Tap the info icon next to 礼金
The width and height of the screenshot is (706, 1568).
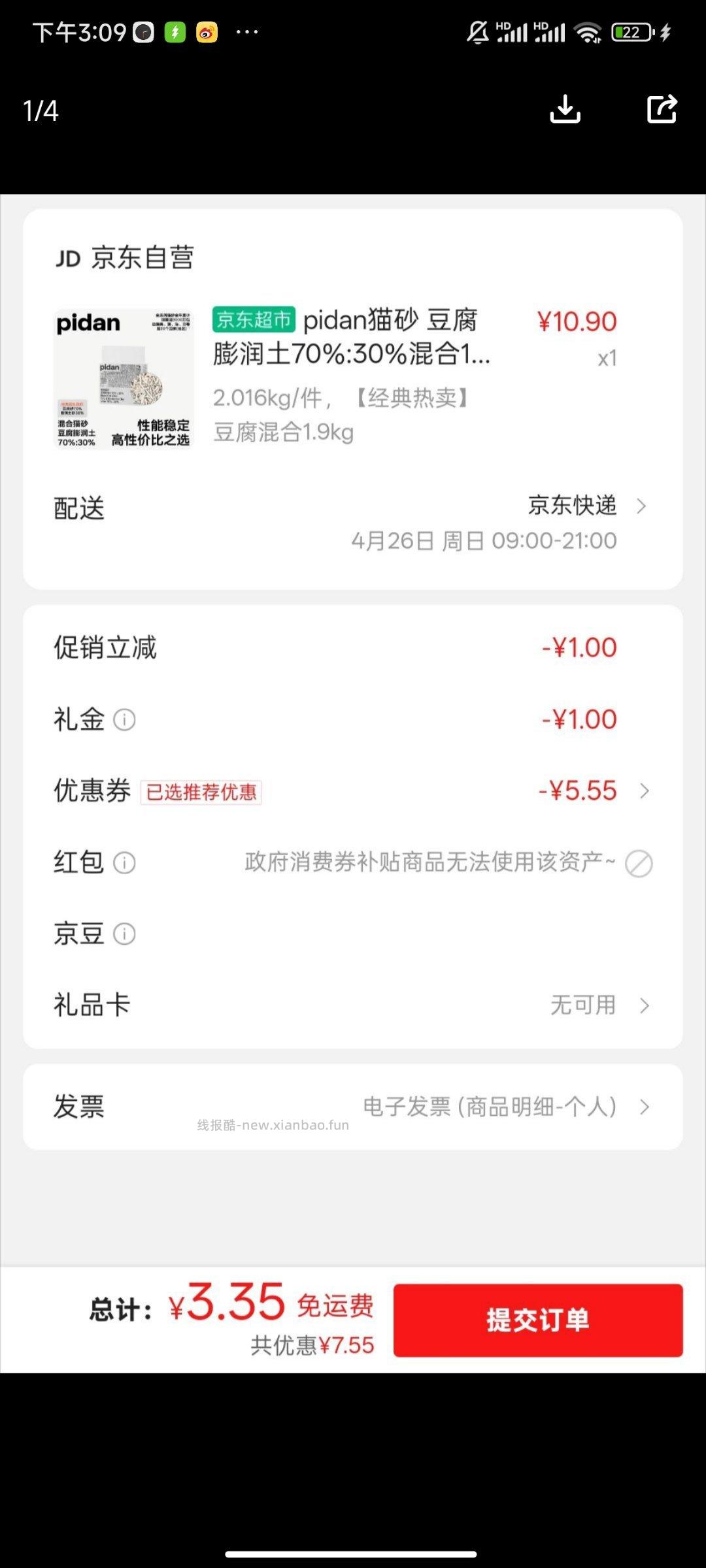click(125, 719)
